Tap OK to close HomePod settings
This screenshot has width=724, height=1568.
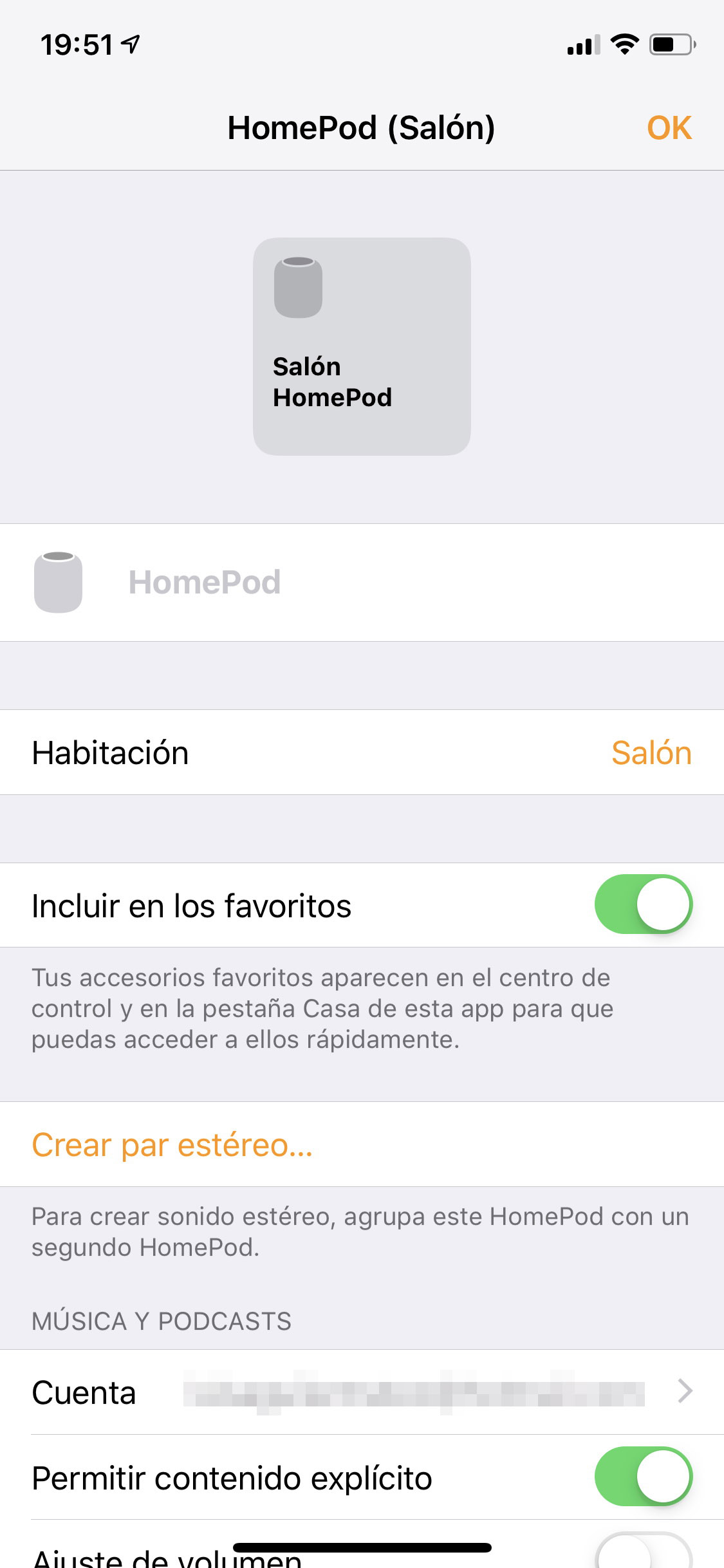coord(669,127)
